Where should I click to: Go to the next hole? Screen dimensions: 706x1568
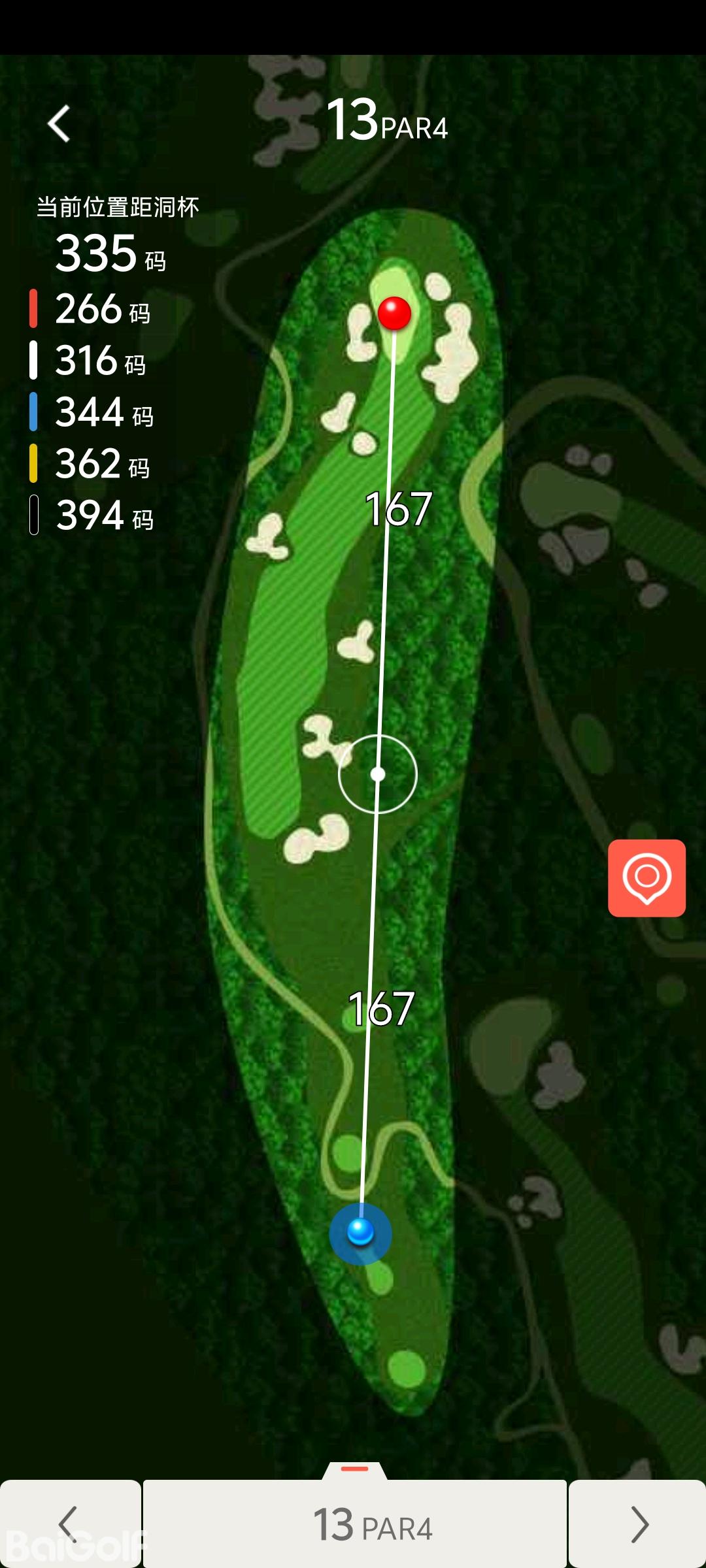tap(637, 1524)
